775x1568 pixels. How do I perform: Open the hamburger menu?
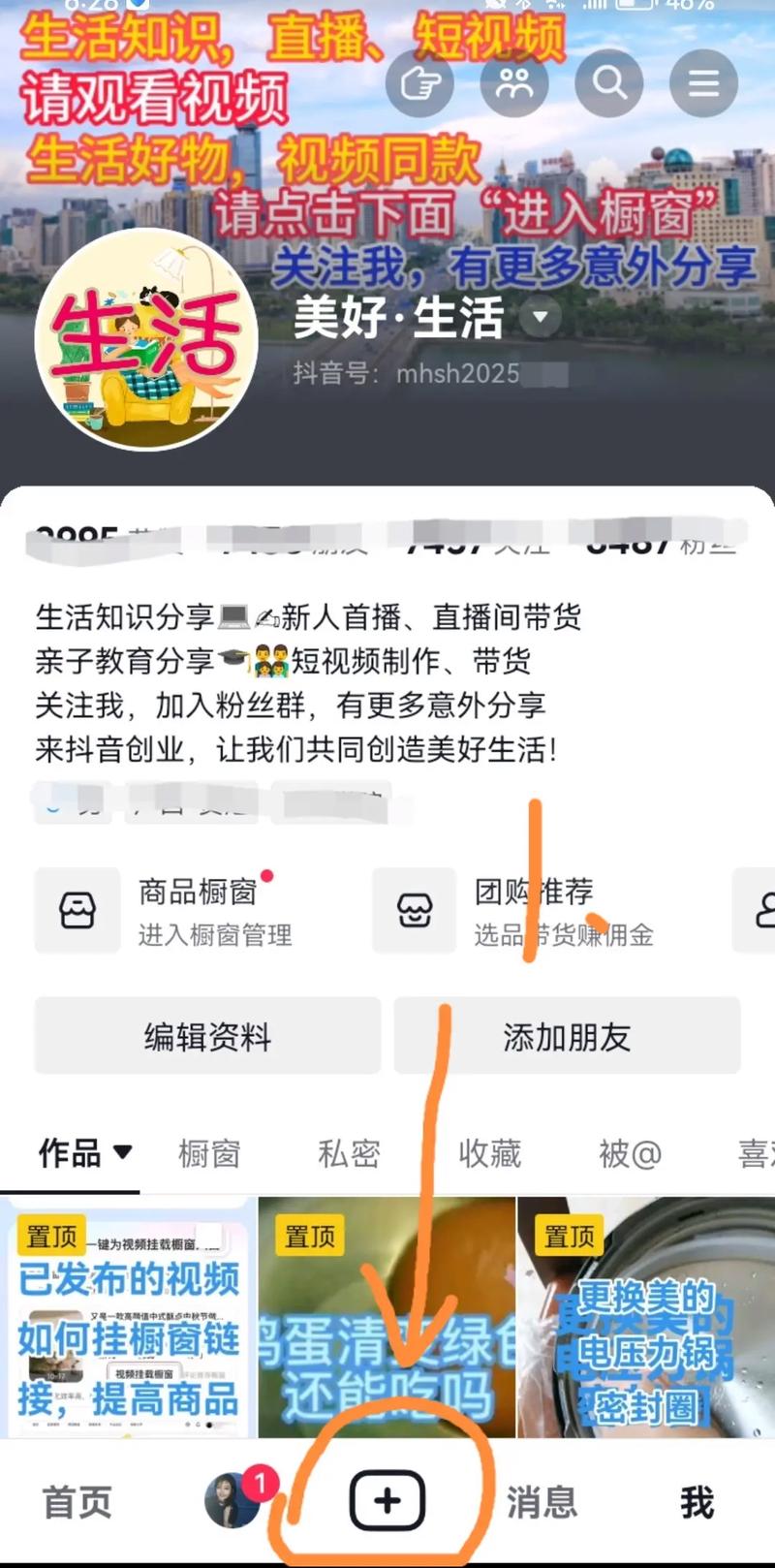click(703, 83)
